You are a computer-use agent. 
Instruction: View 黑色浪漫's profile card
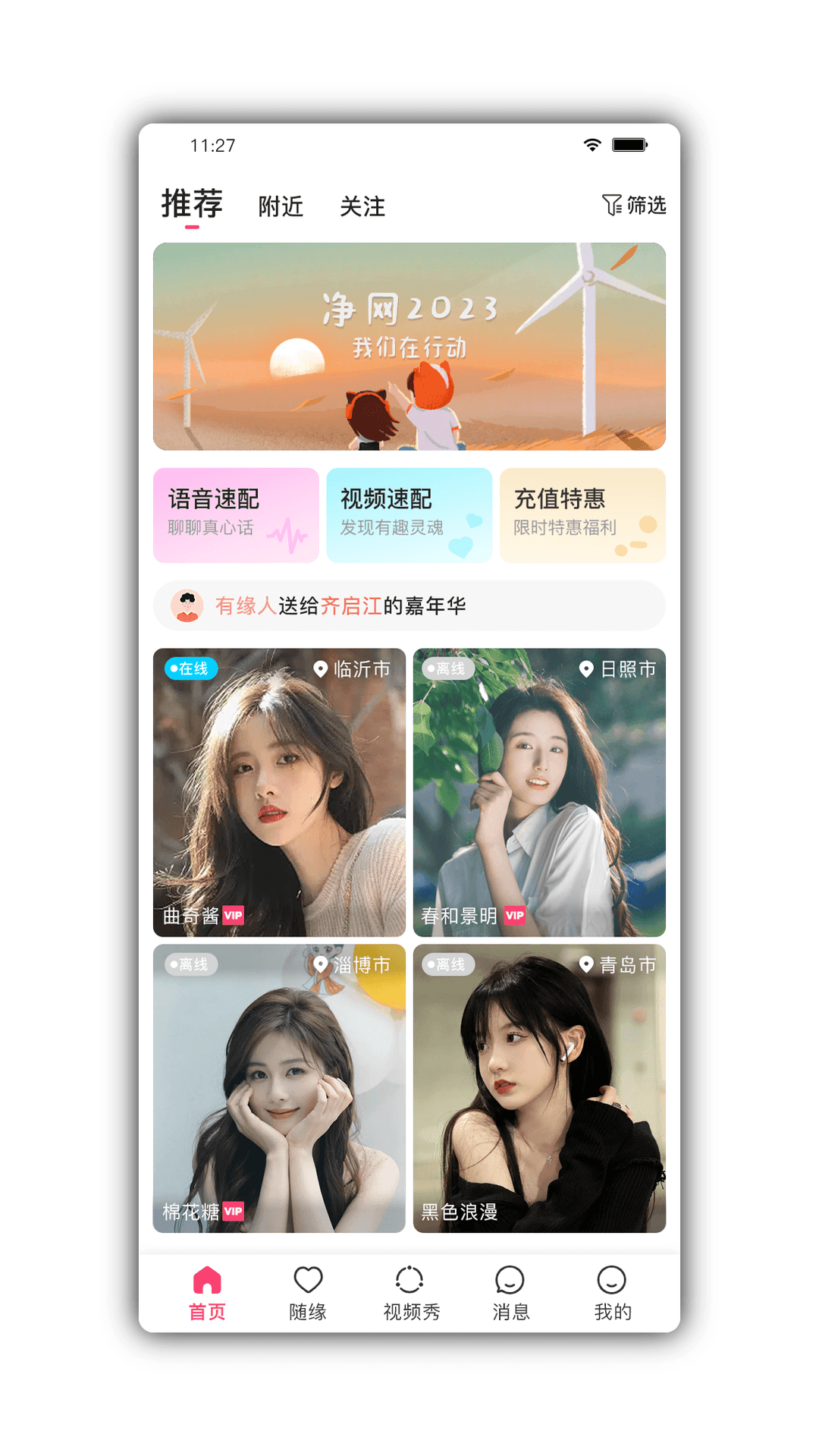coord(539,1087)
